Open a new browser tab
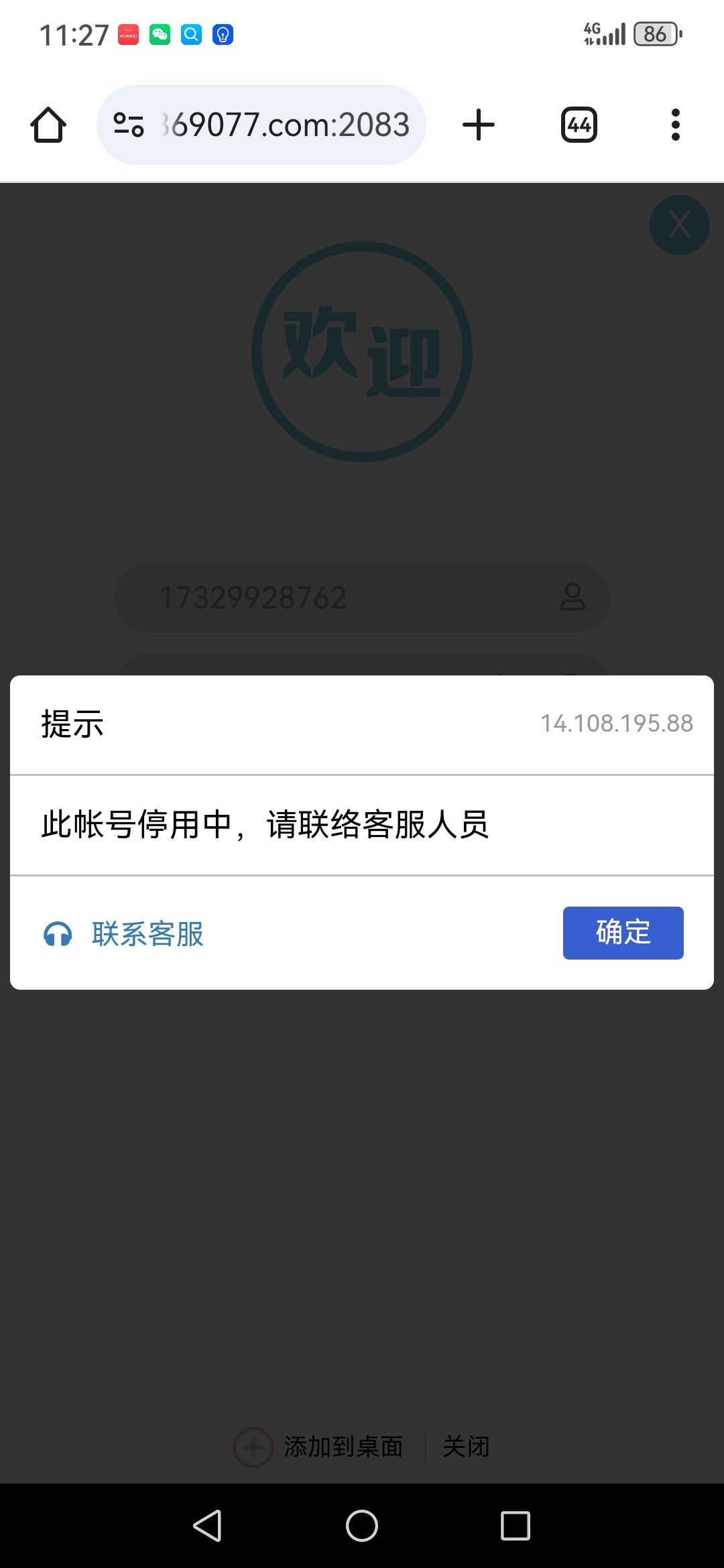This screenshot has width=724, height=1568. [479, 125]
